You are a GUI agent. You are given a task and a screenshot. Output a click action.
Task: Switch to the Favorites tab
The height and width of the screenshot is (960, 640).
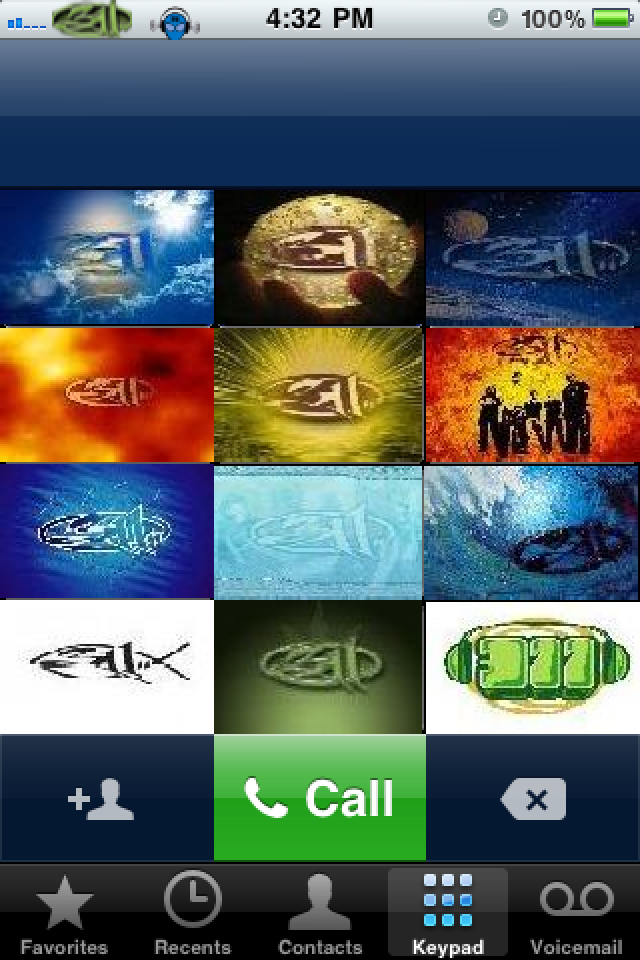click(x=64, y=914)
